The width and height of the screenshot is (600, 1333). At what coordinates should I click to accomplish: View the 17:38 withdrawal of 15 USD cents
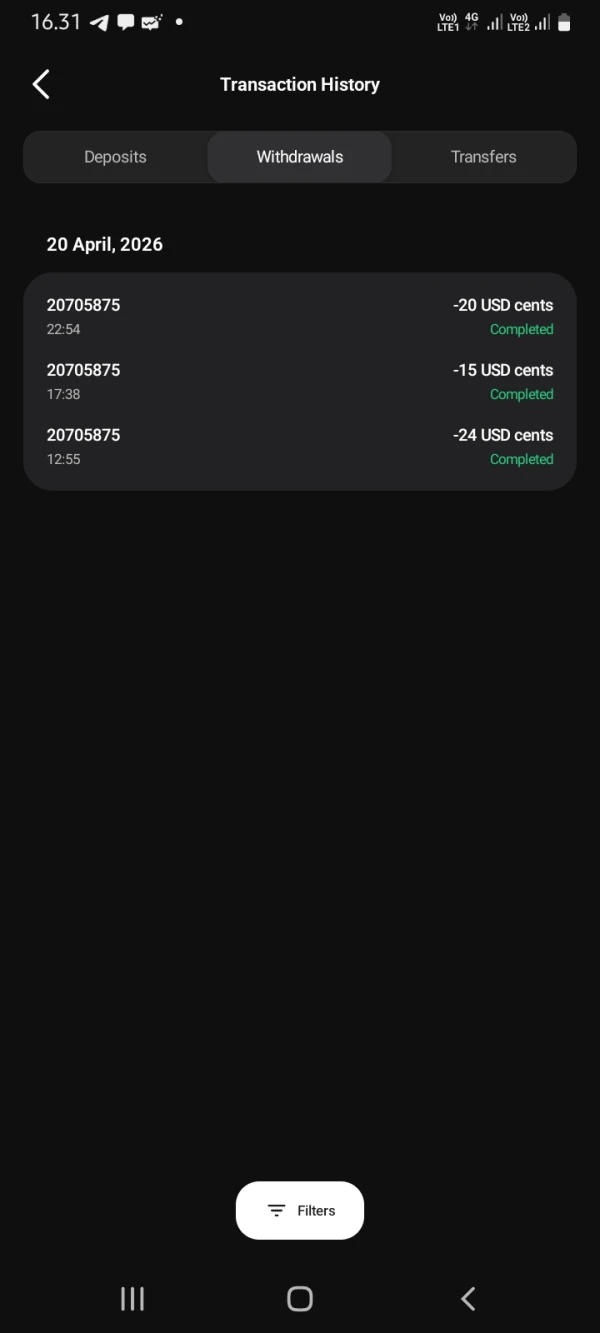300,381
